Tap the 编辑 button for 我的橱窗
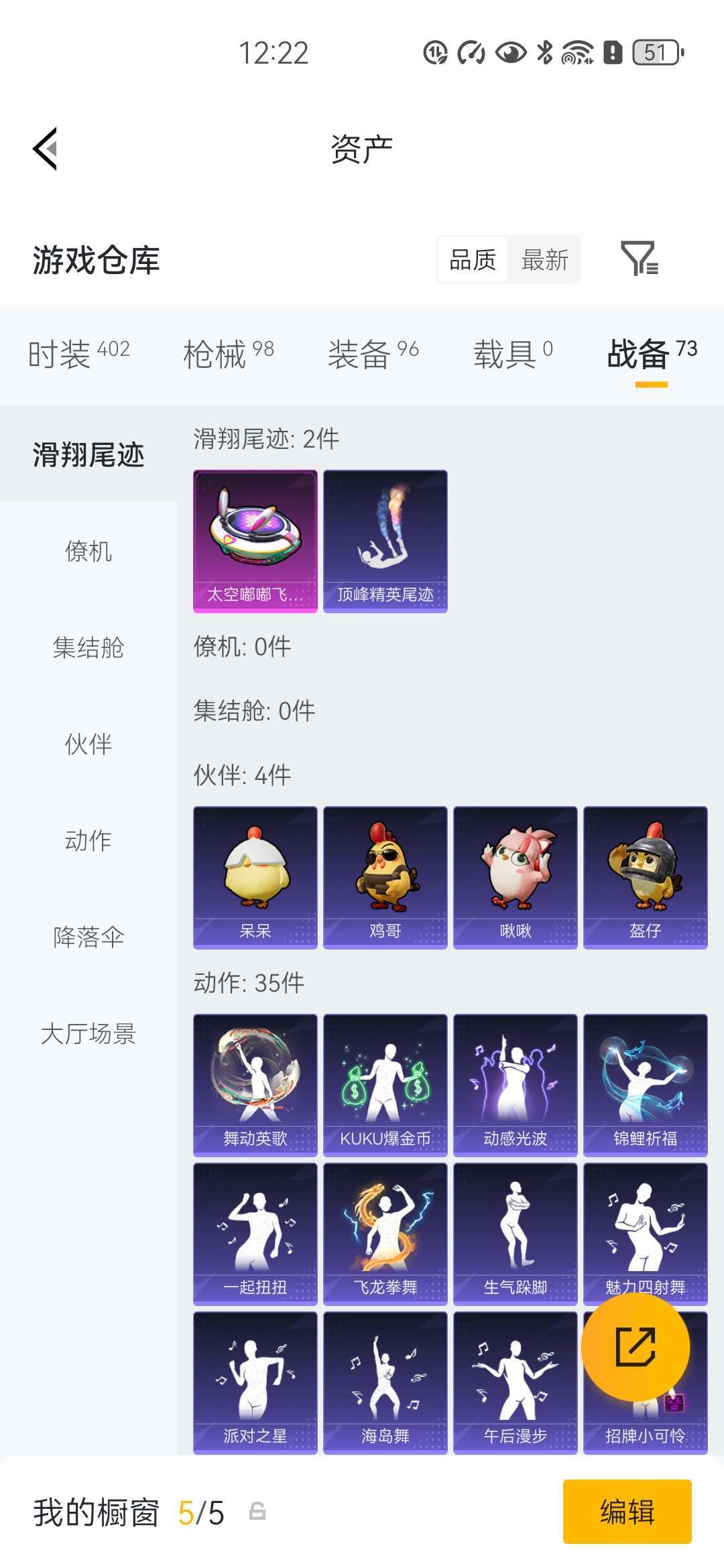724x1568 pixels. (627, 1512)
